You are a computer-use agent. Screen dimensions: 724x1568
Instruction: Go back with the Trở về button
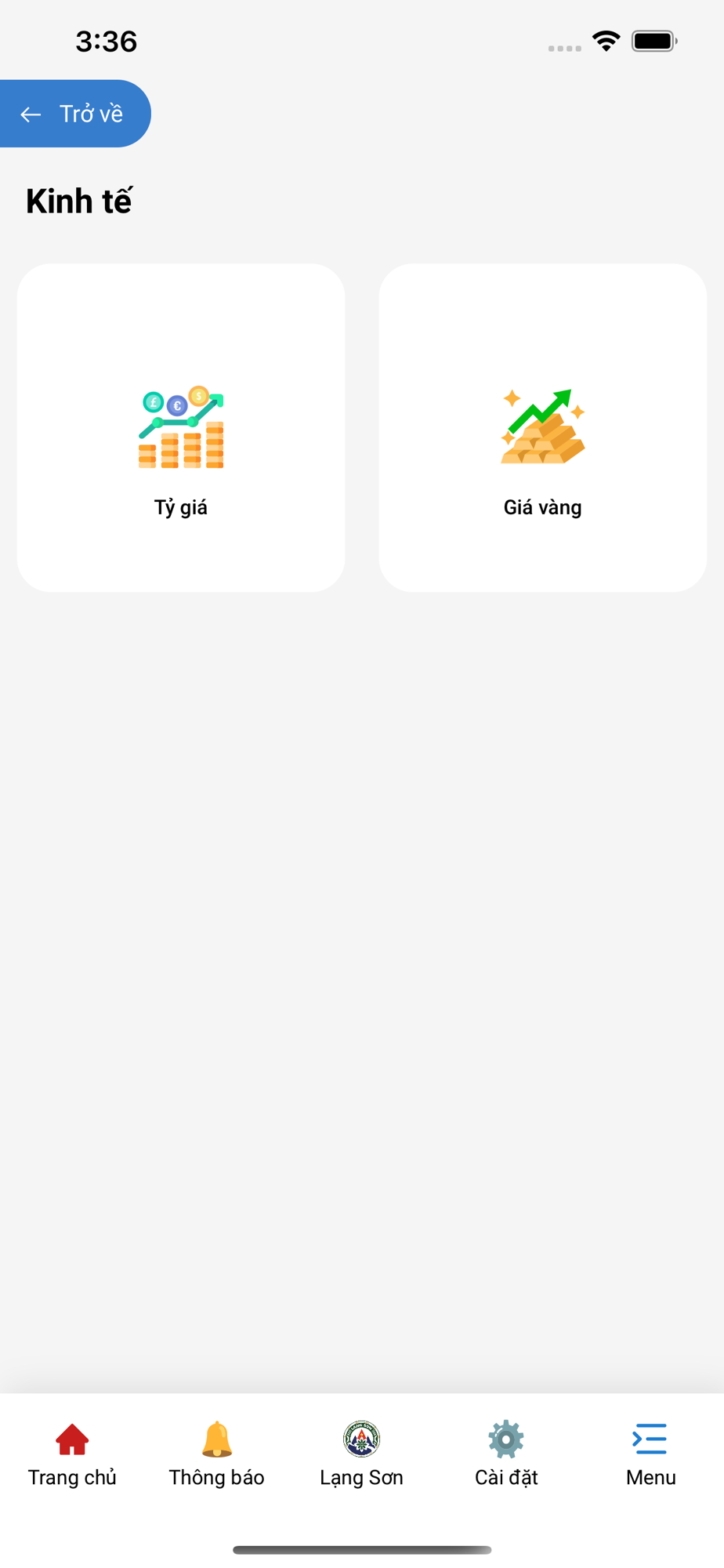pyautogui.click(x=74, y=114)
